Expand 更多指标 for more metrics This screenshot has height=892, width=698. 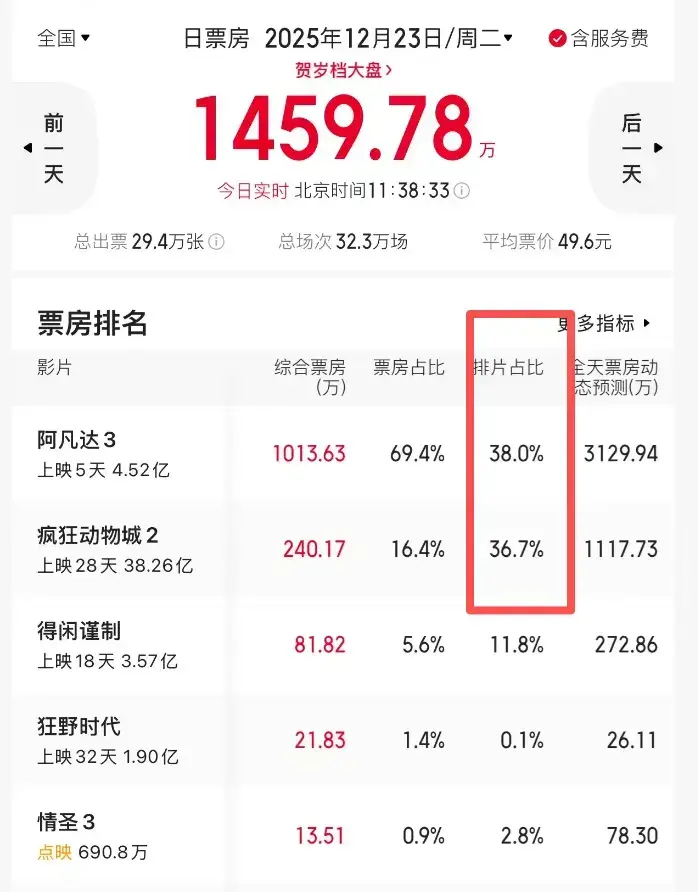pyautogui.click(x=606, y=323)
